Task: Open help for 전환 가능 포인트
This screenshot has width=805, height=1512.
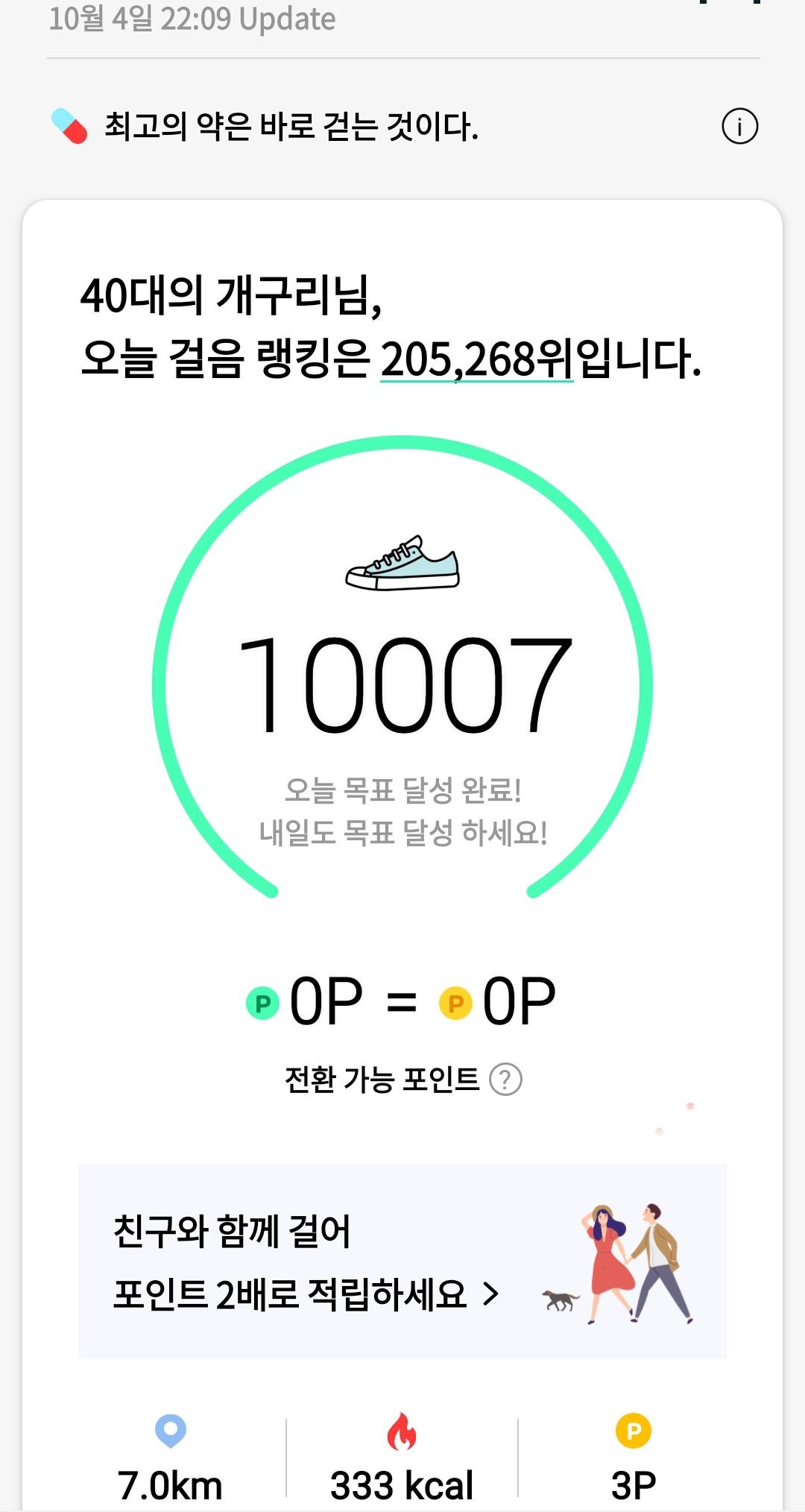Action: [505, 1080]
